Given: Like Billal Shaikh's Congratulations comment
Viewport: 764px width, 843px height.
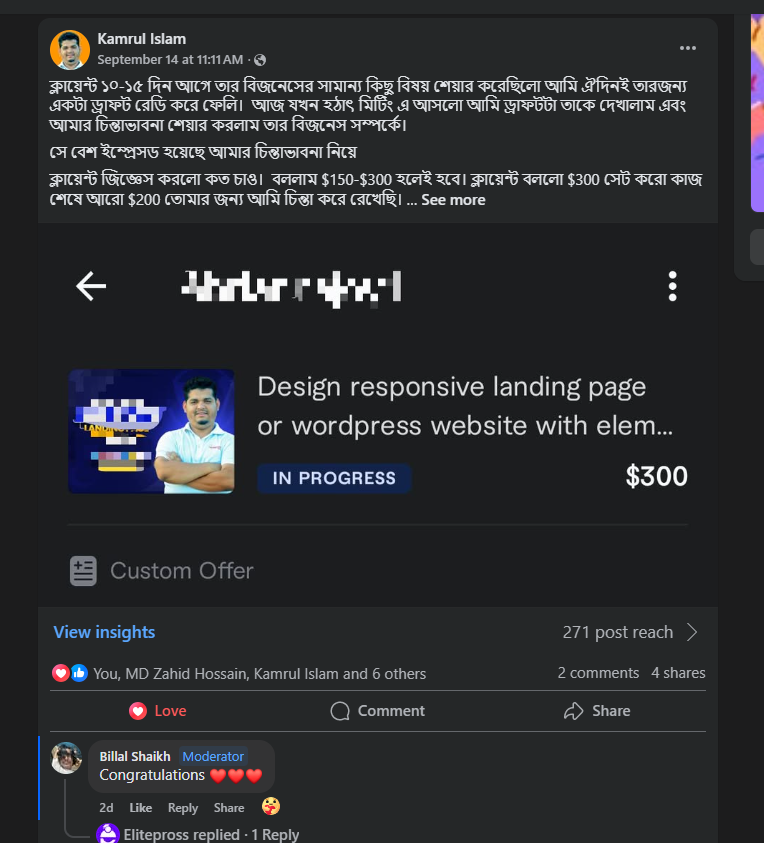Looking at the screenshot, I should click(141, 808).
